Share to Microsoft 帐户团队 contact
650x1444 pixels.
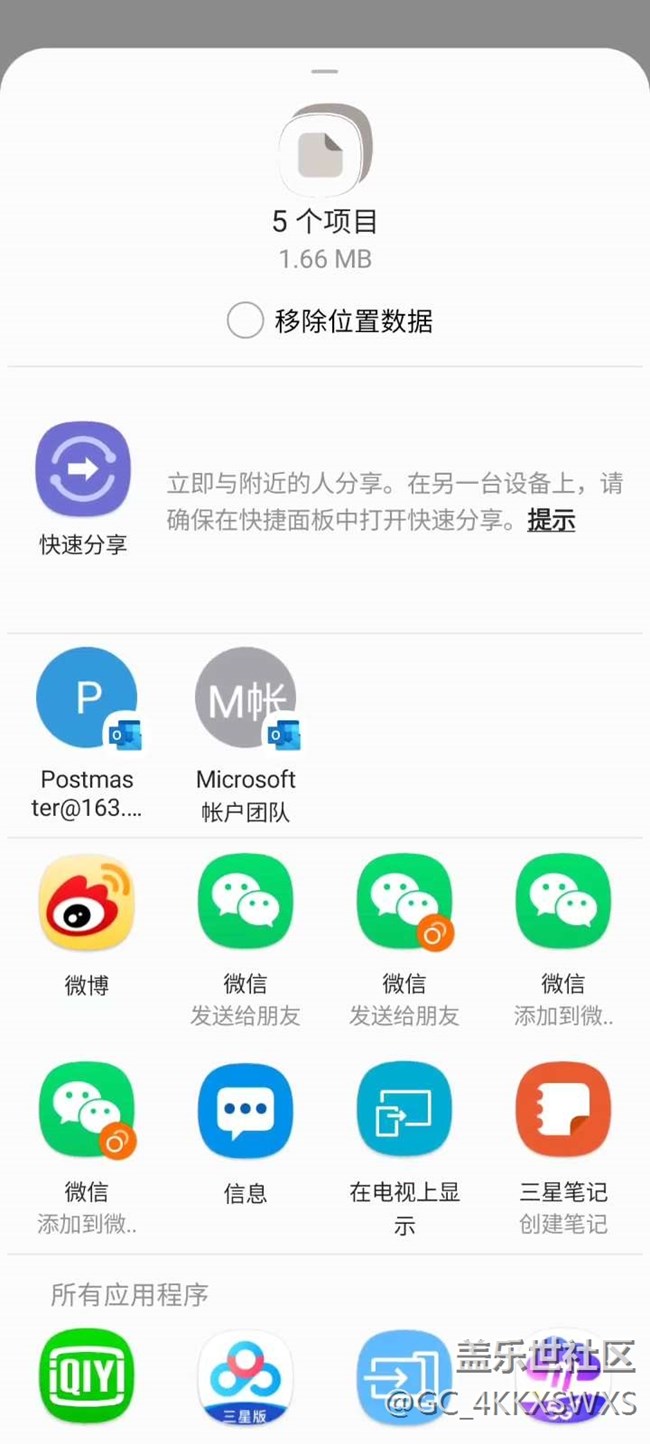246,700
